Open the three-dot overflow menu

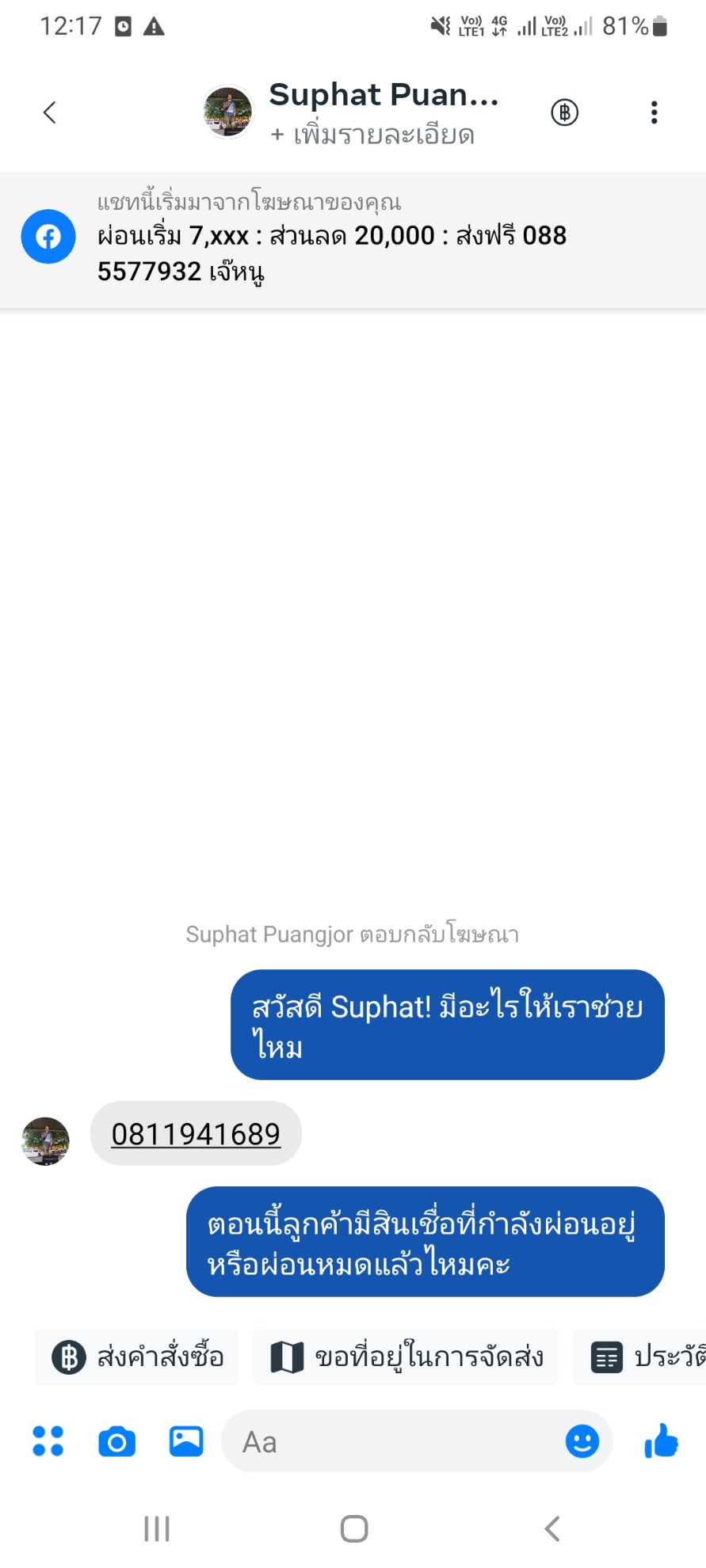click(x=654, y=112)
